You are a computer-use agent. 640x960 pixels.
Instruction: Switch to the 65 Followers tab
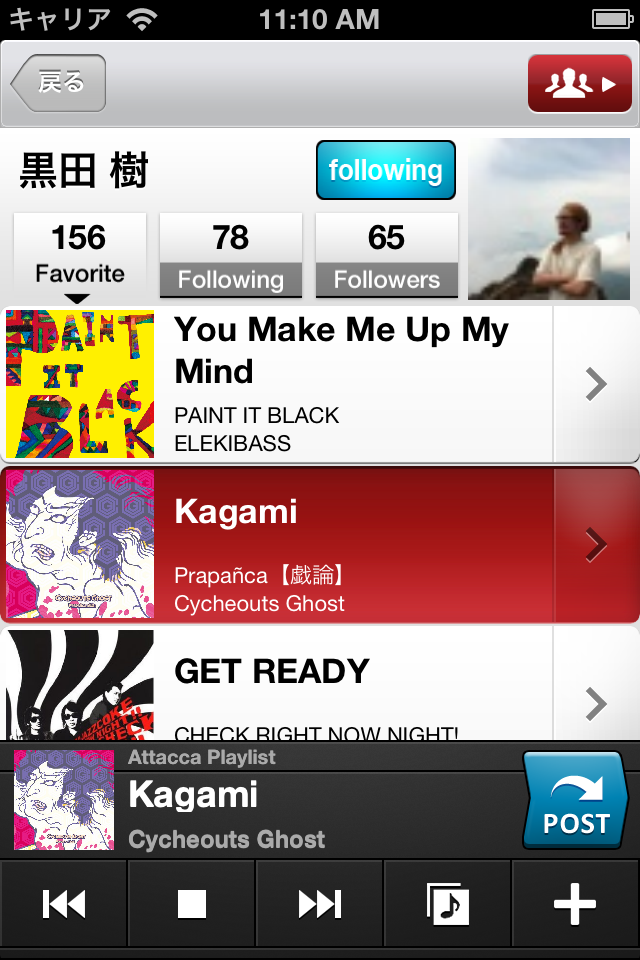(387, 255)
